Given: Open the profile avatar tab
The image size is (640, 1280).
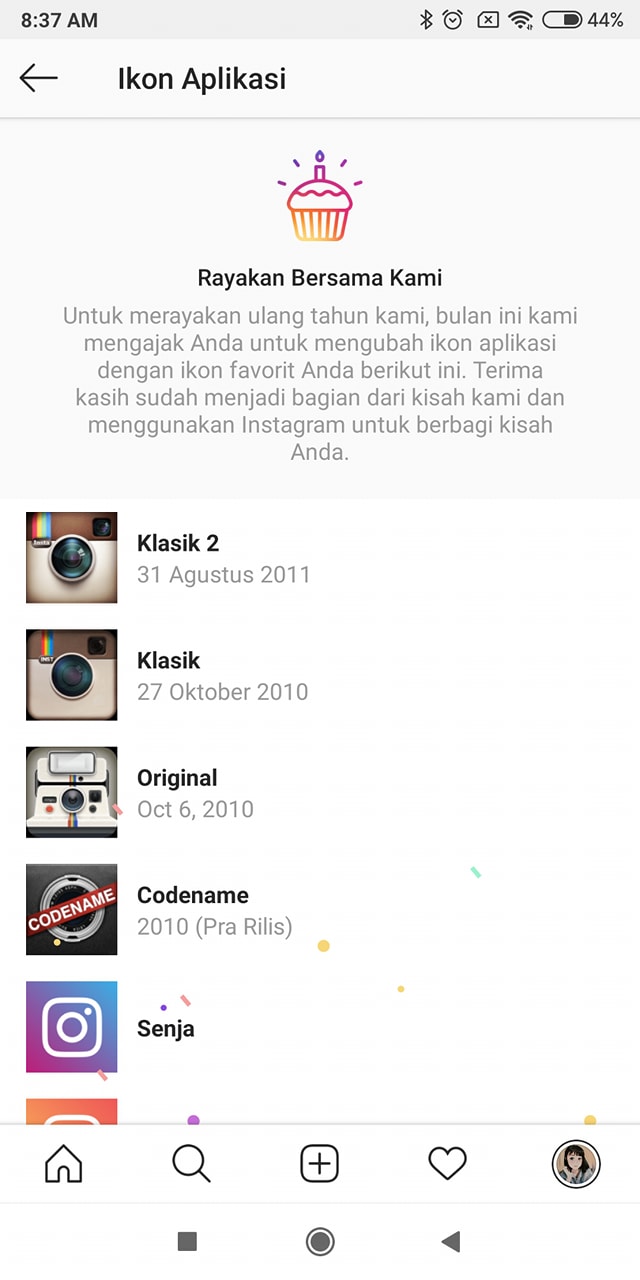Looking at the screenshot, I should [576, 1164].
